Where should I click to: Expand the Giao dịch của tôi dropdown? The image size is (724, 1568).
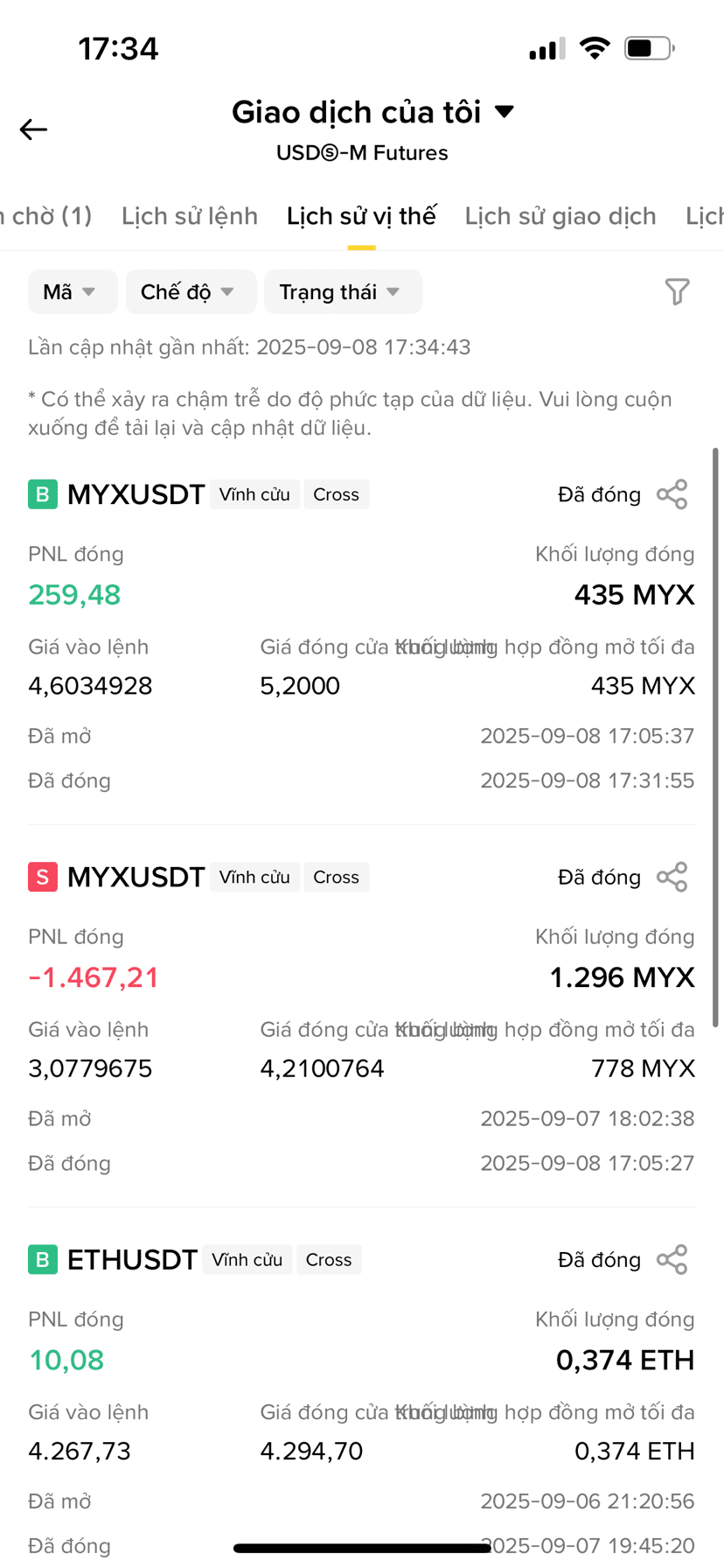pos(373,112)
